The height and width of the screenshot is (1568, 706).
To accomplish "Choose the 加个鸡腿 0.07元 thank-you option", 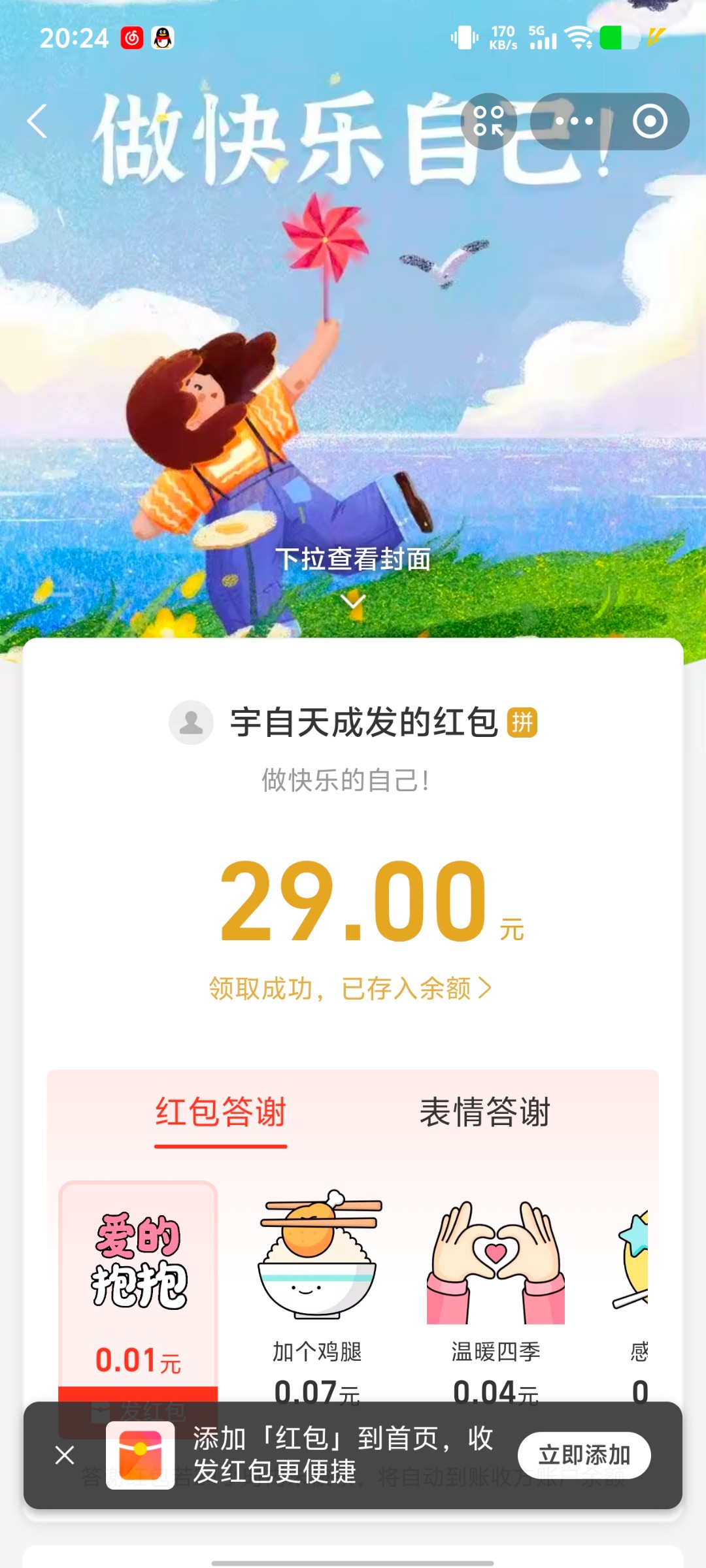I will point(318,1294).
